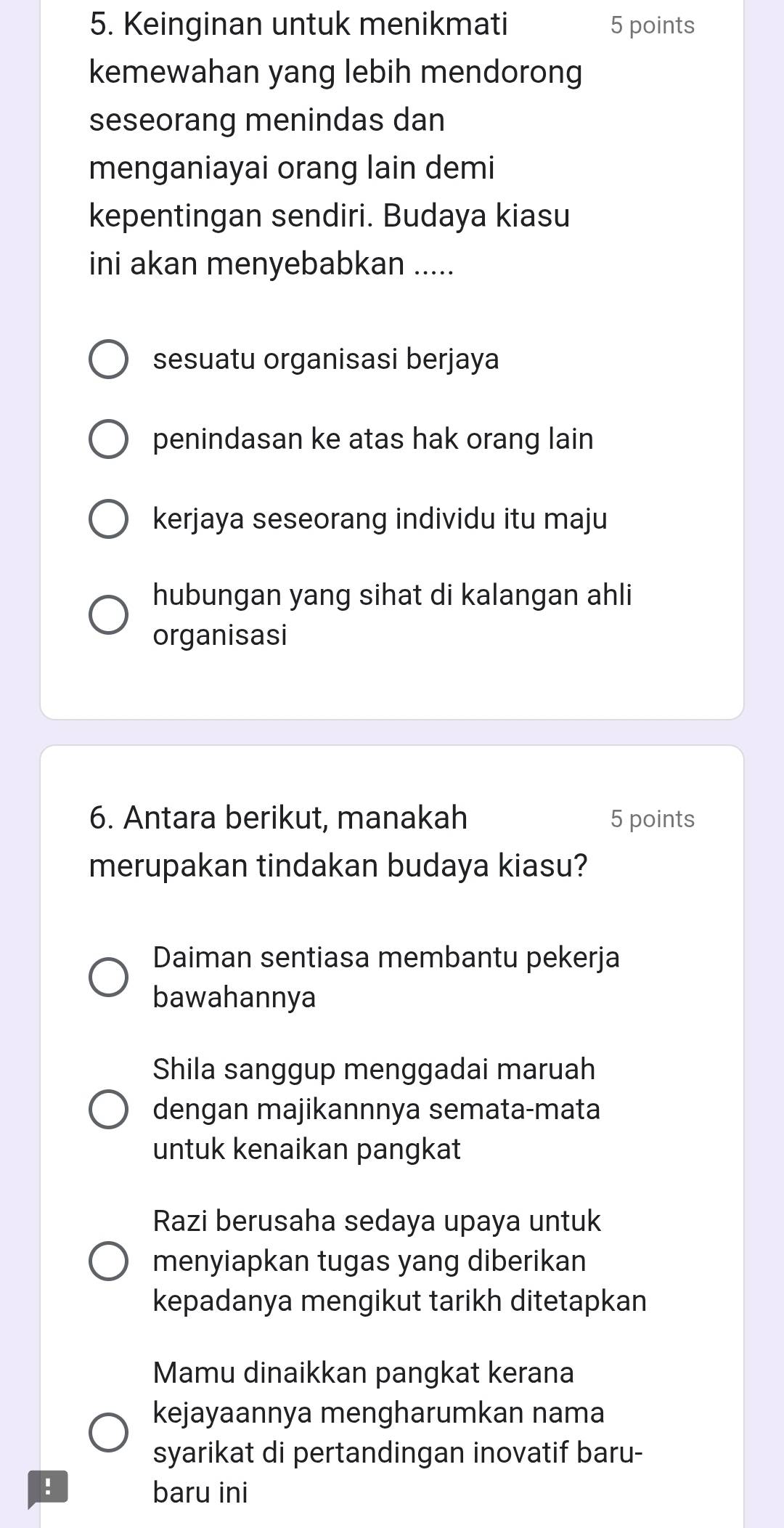
Task: Select the 'Shila sanggup menggadai maruah' answer
Action: (109, 1109)
